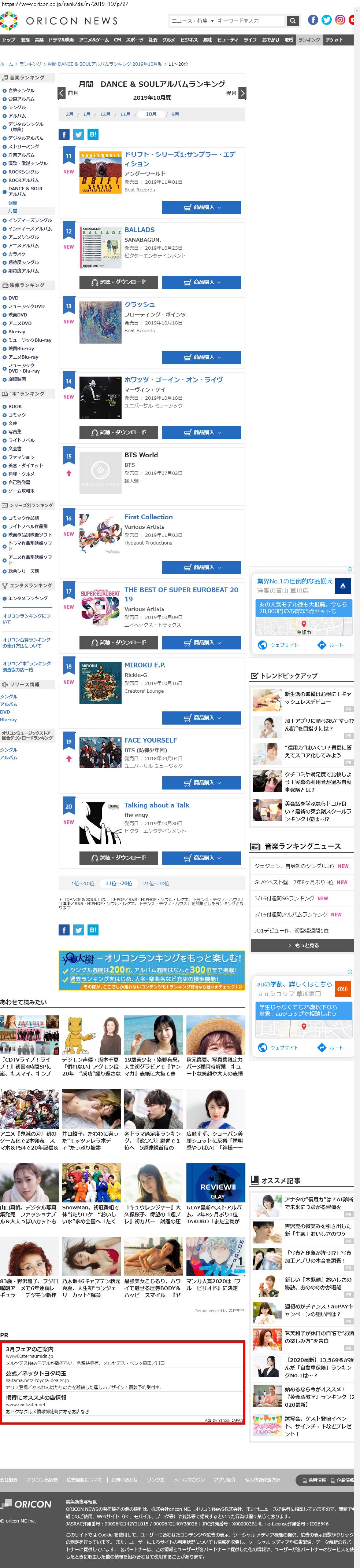Open Oricon's Facebook page icon in header

point(312,20)
